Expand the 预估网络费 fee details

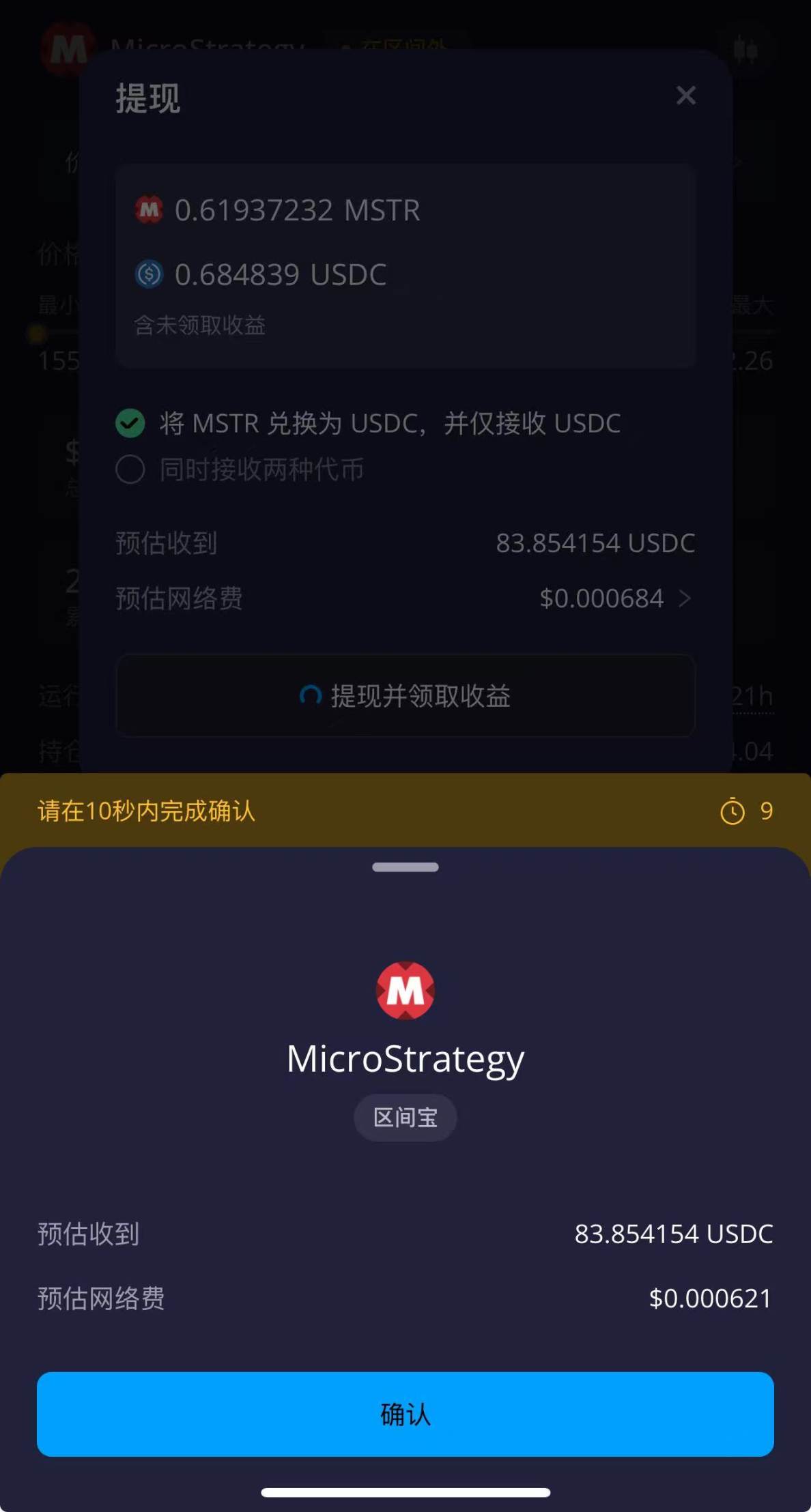(x=685, y=598)
